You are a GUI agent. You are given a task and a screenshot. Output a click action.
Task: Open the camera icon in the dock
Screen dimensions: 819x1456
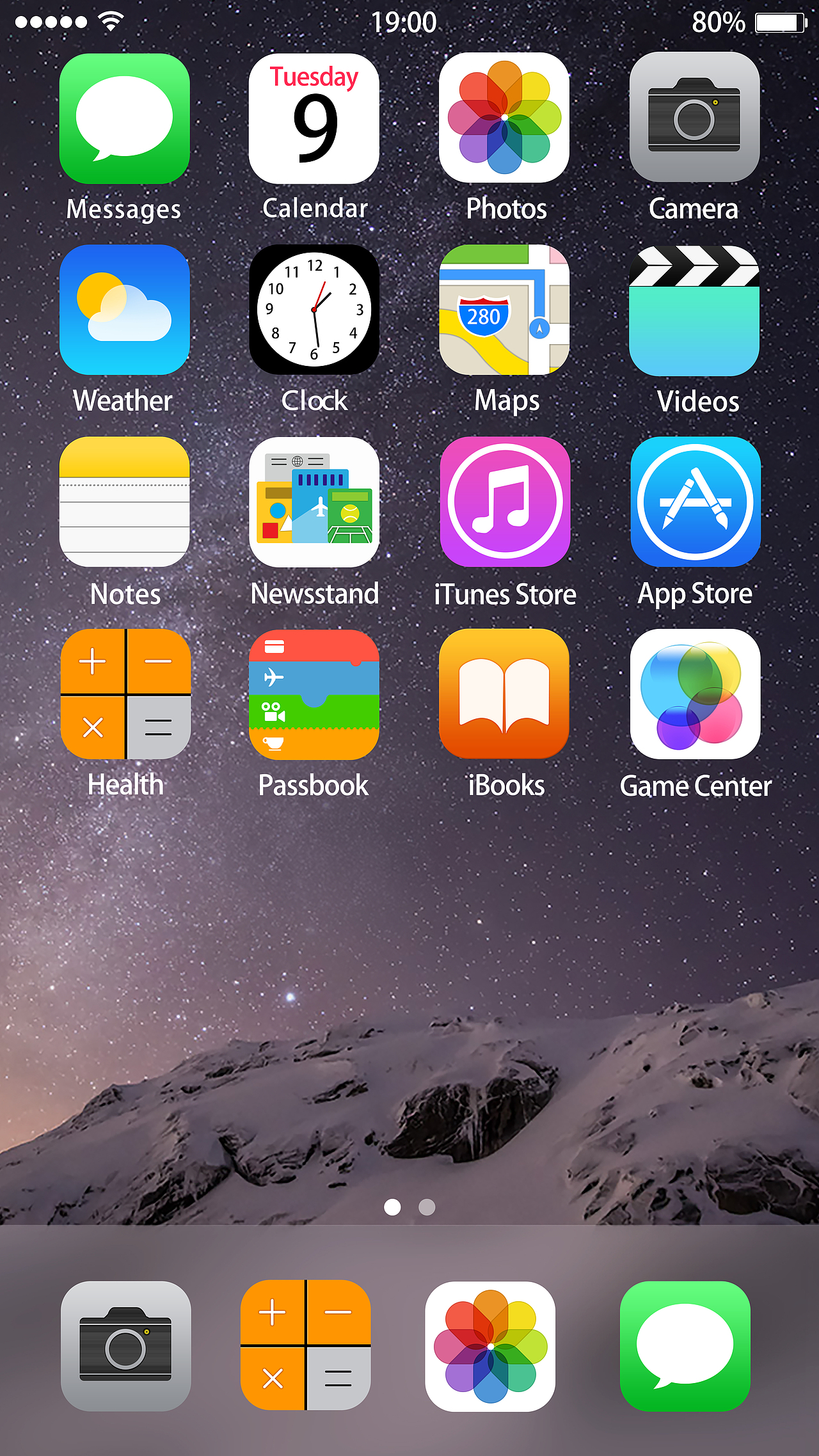tap(125, 1346)
